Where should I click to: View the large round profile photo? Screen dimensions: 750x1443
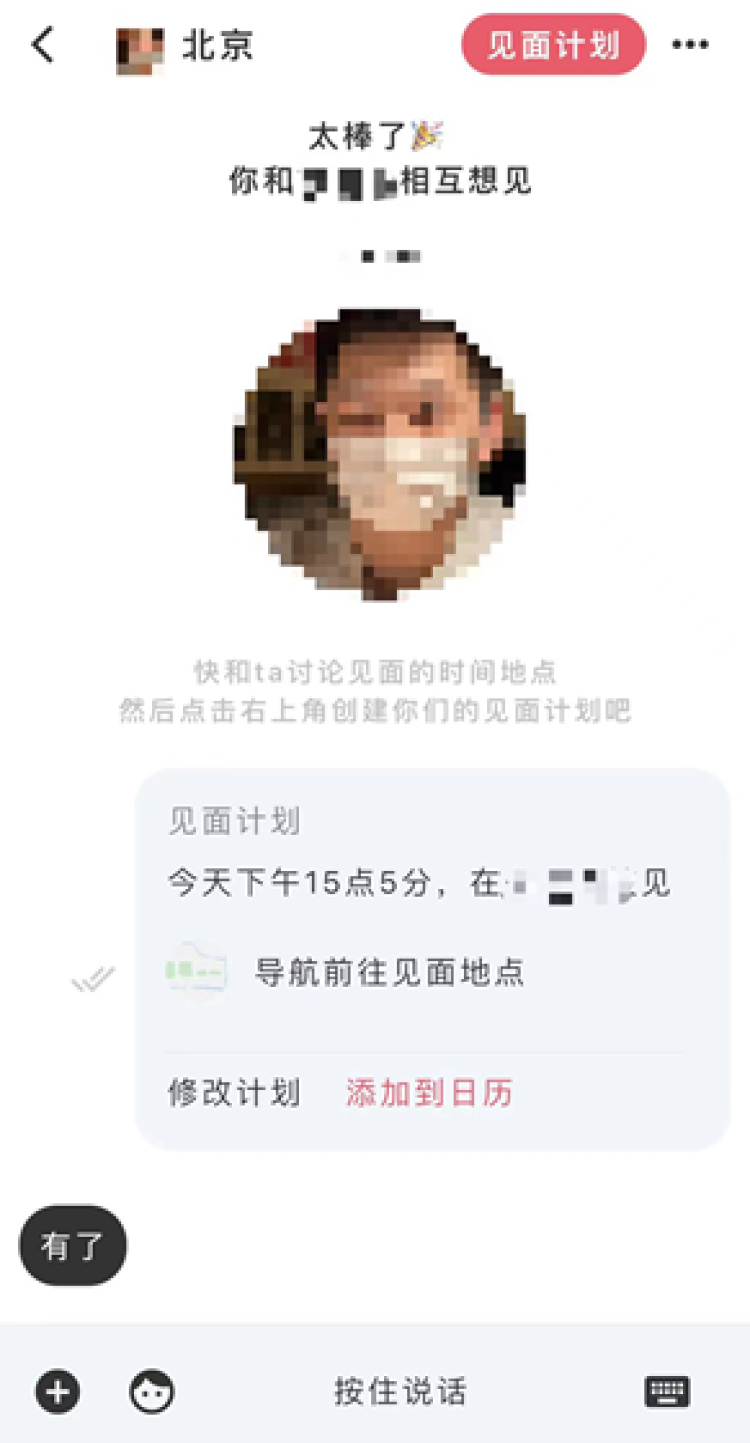point(380,454)
